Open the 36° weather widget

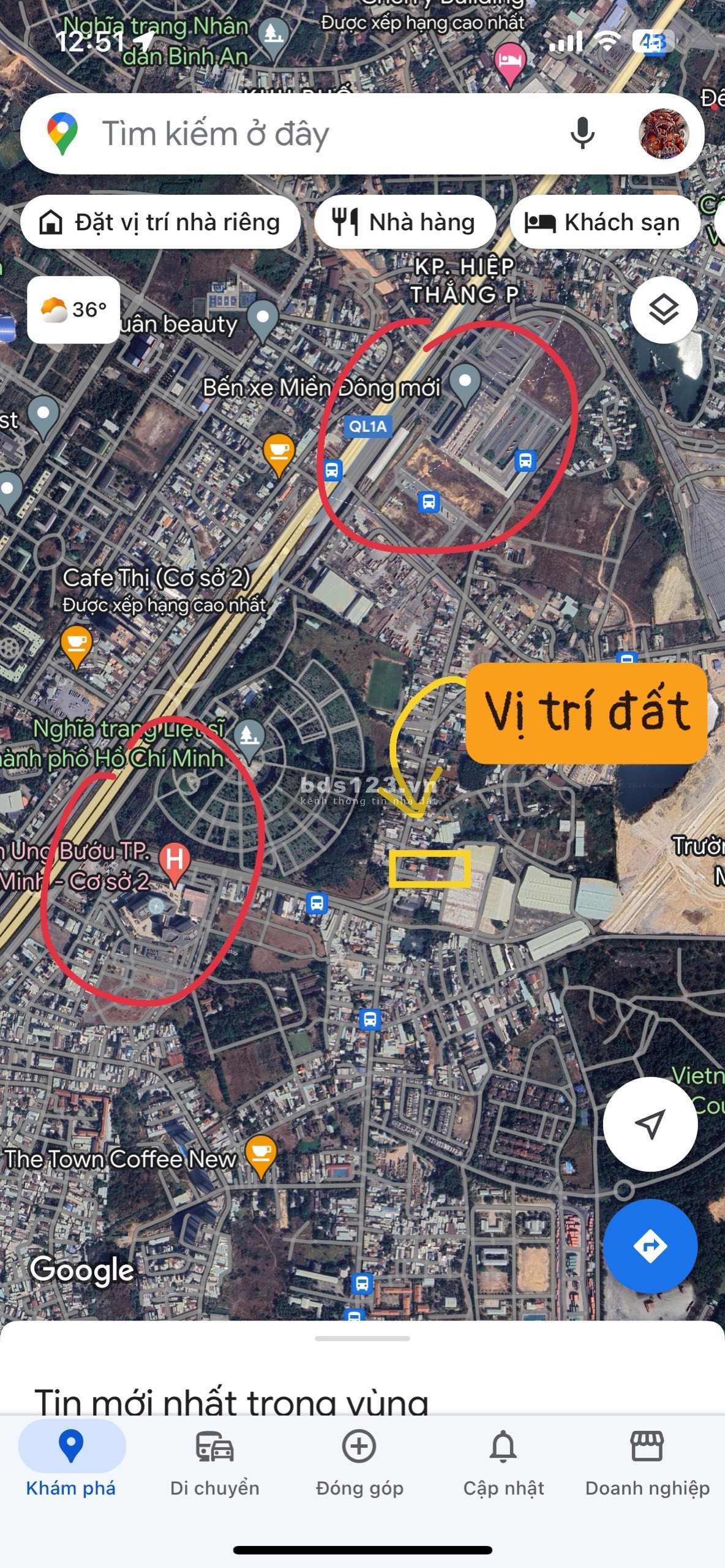[73, 309]
